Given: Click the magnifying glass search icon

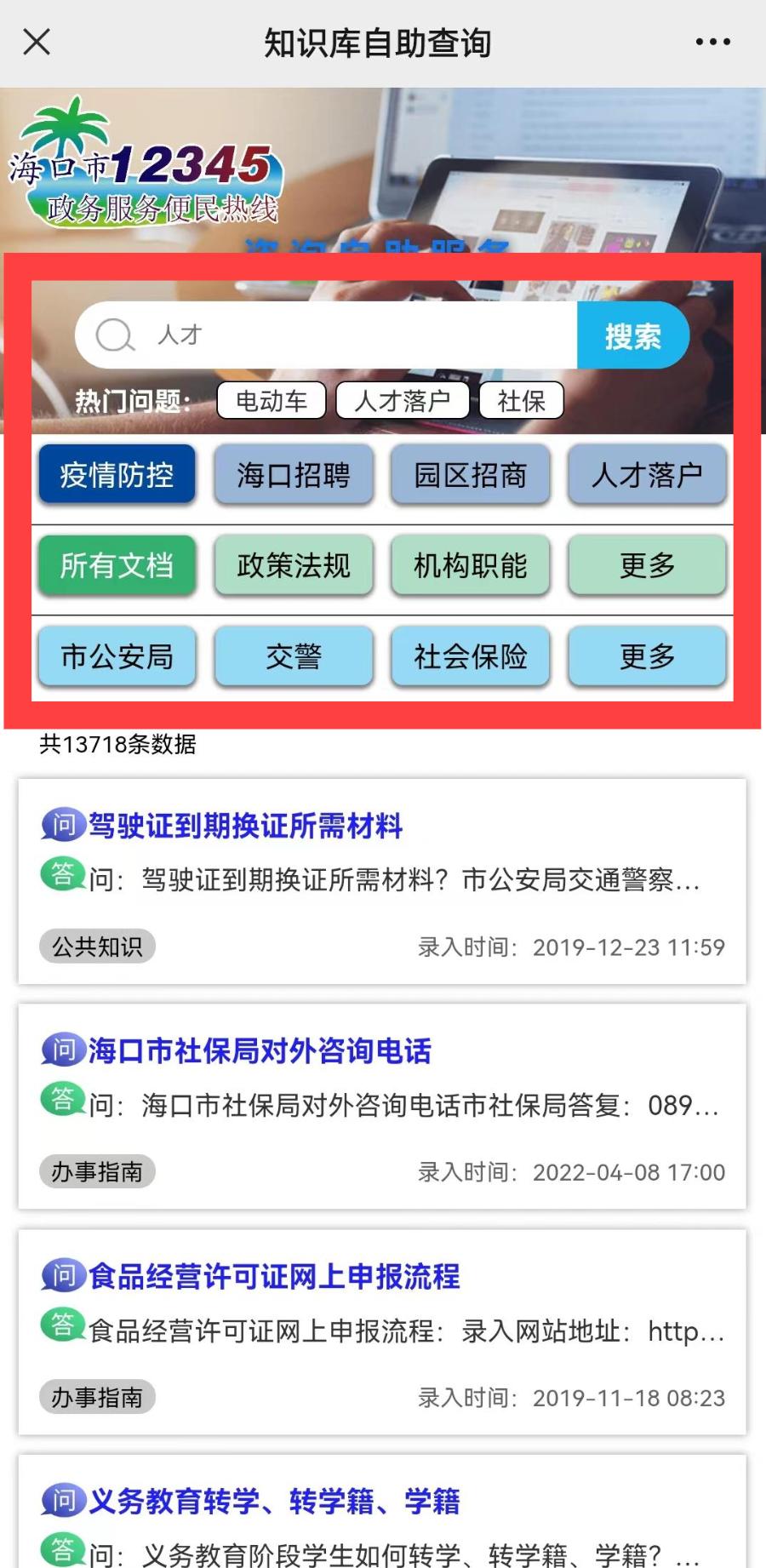Looking at the screenshot, I should click(x=115, y=335).
